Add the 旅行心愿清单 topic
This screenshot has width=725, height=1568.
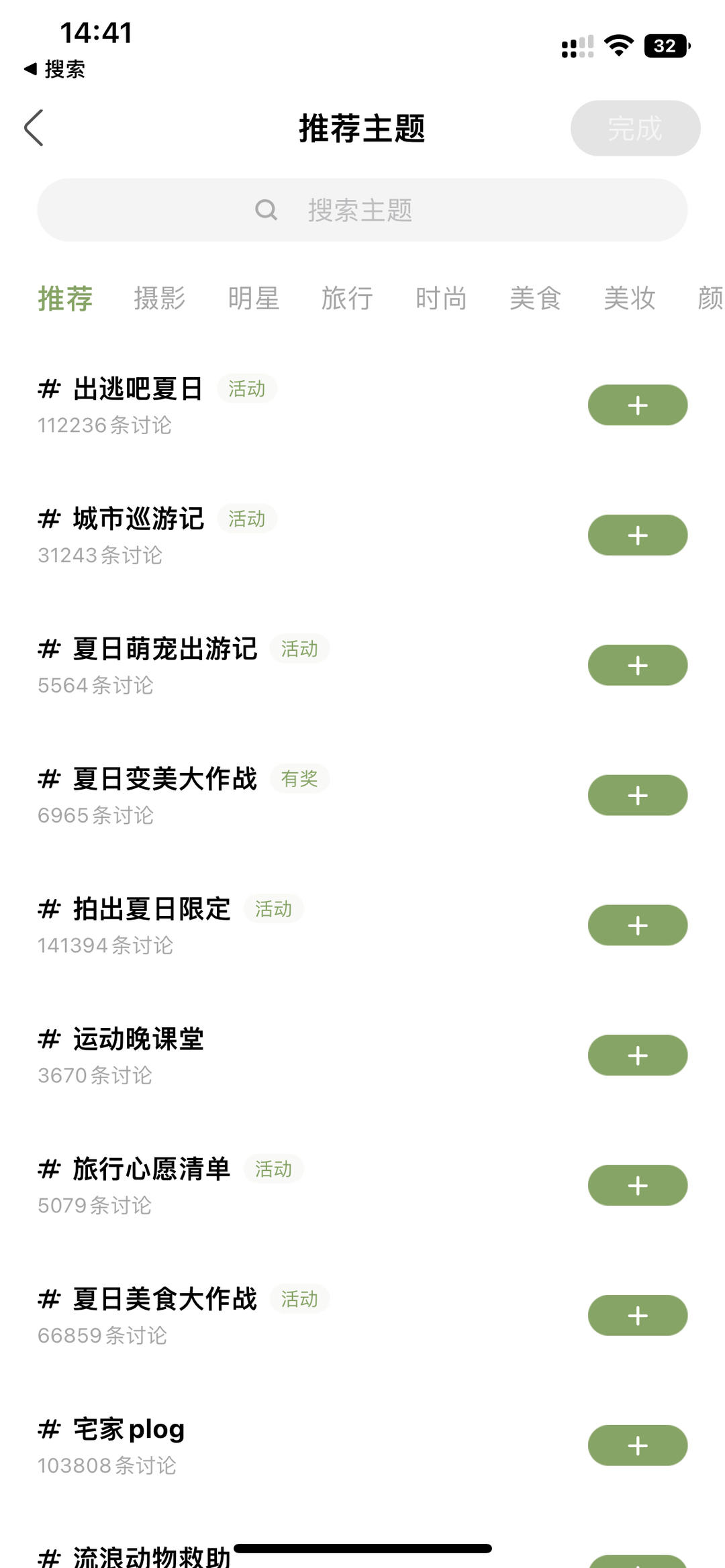[x=637, y=1186]
